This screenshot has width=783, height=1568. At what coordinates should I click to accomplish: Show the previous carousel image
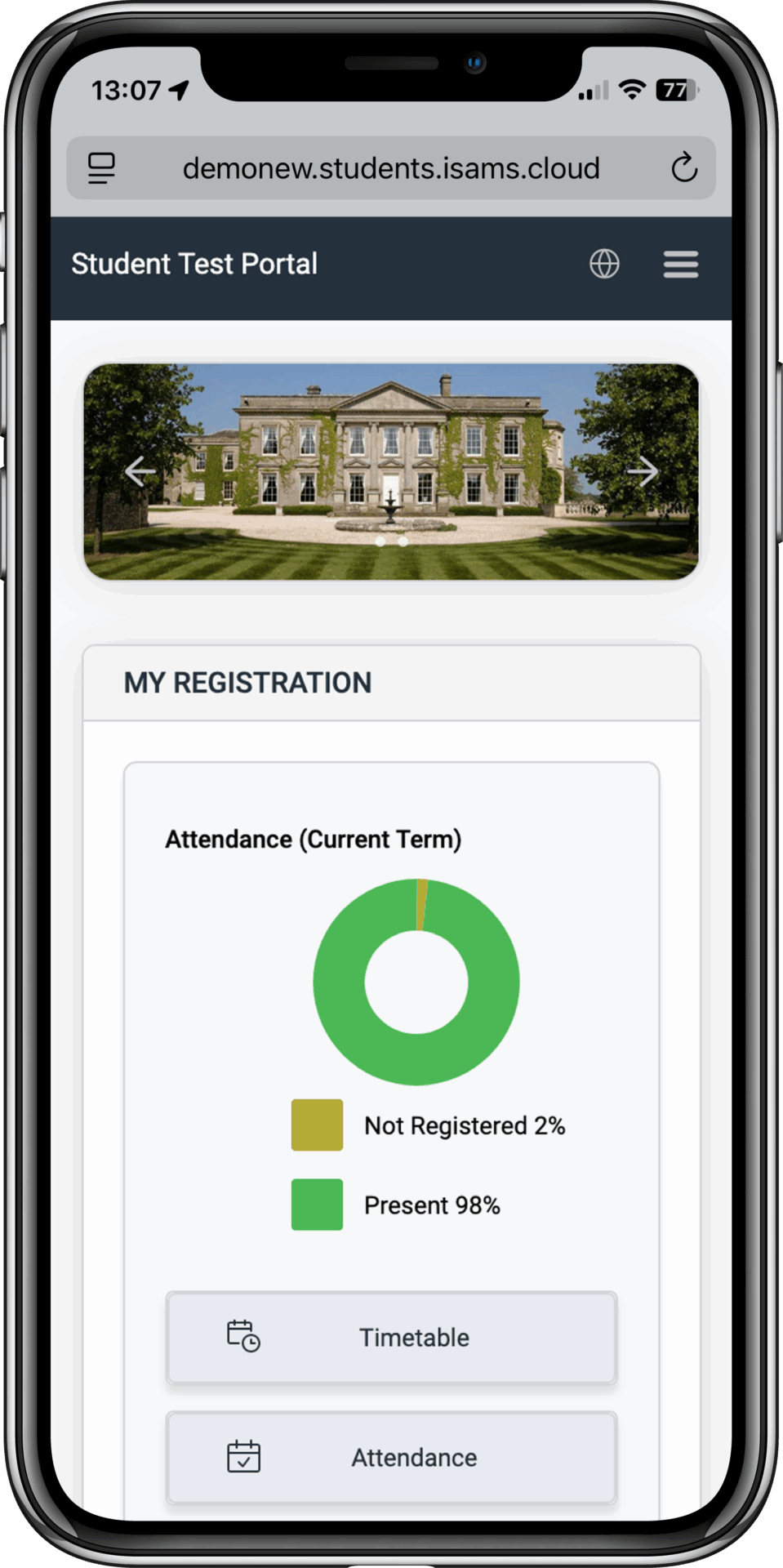tap(140, 471)
